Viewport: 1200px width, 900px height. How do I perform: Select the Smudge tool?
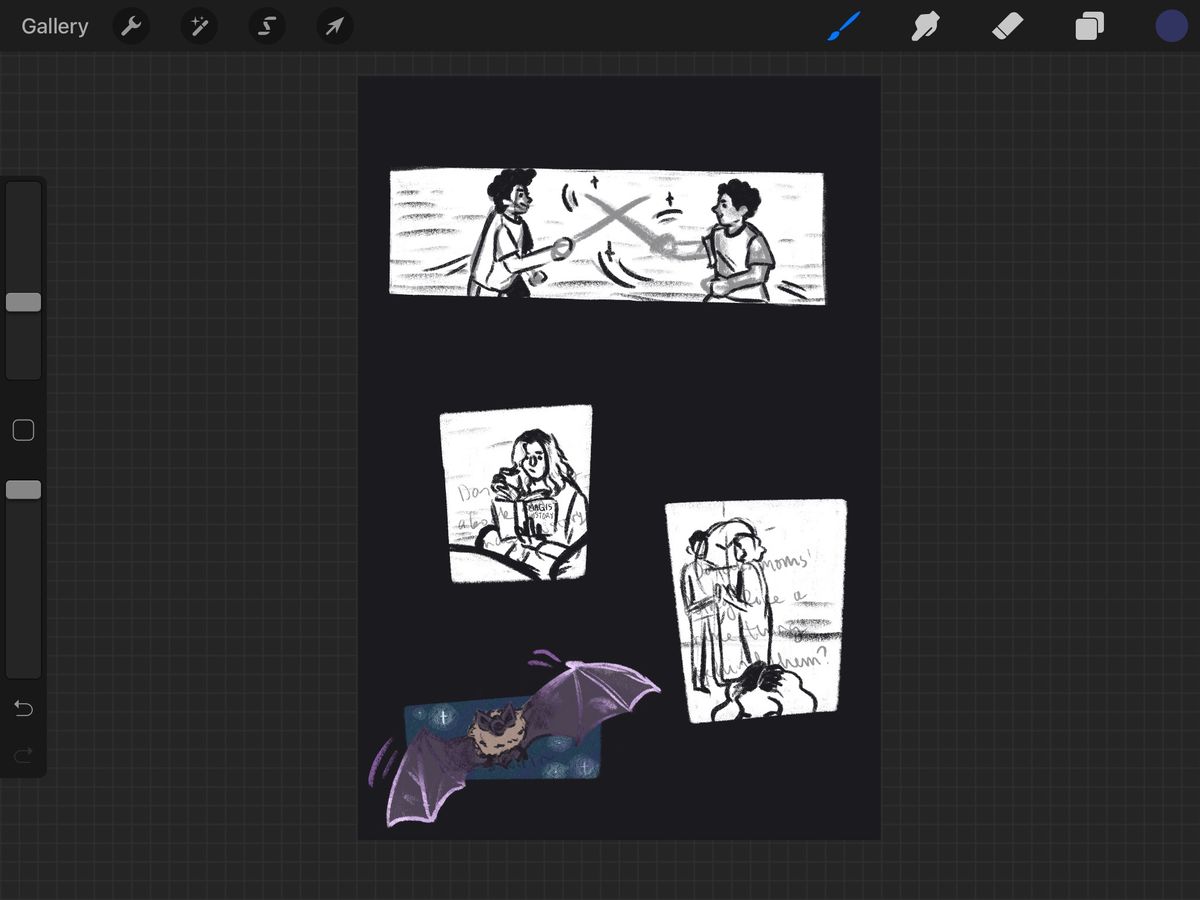pos(926,26)
